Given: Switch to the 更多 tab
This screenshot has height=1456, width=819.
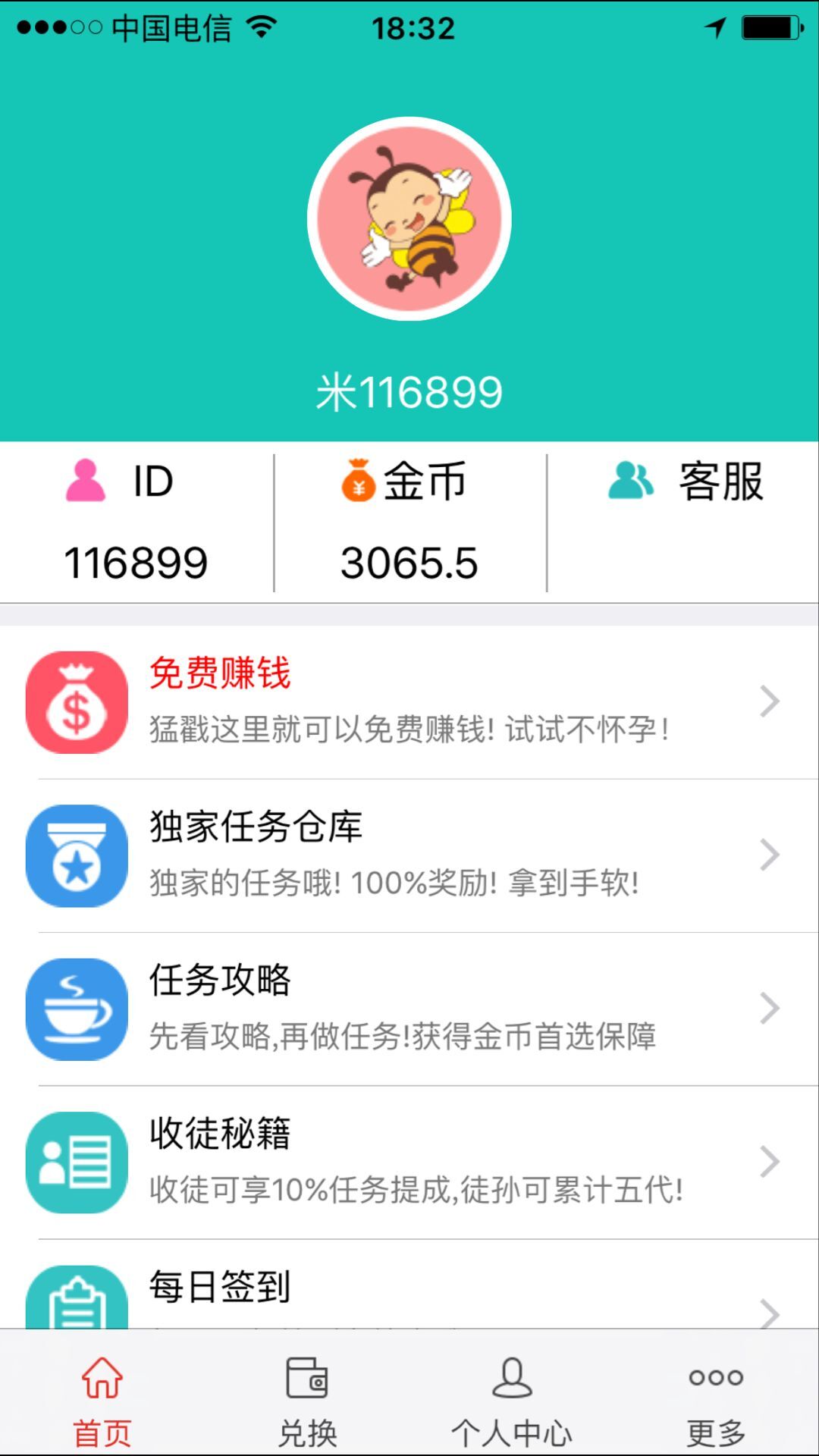Looking at the screenshot, I should pos(716,1401).
